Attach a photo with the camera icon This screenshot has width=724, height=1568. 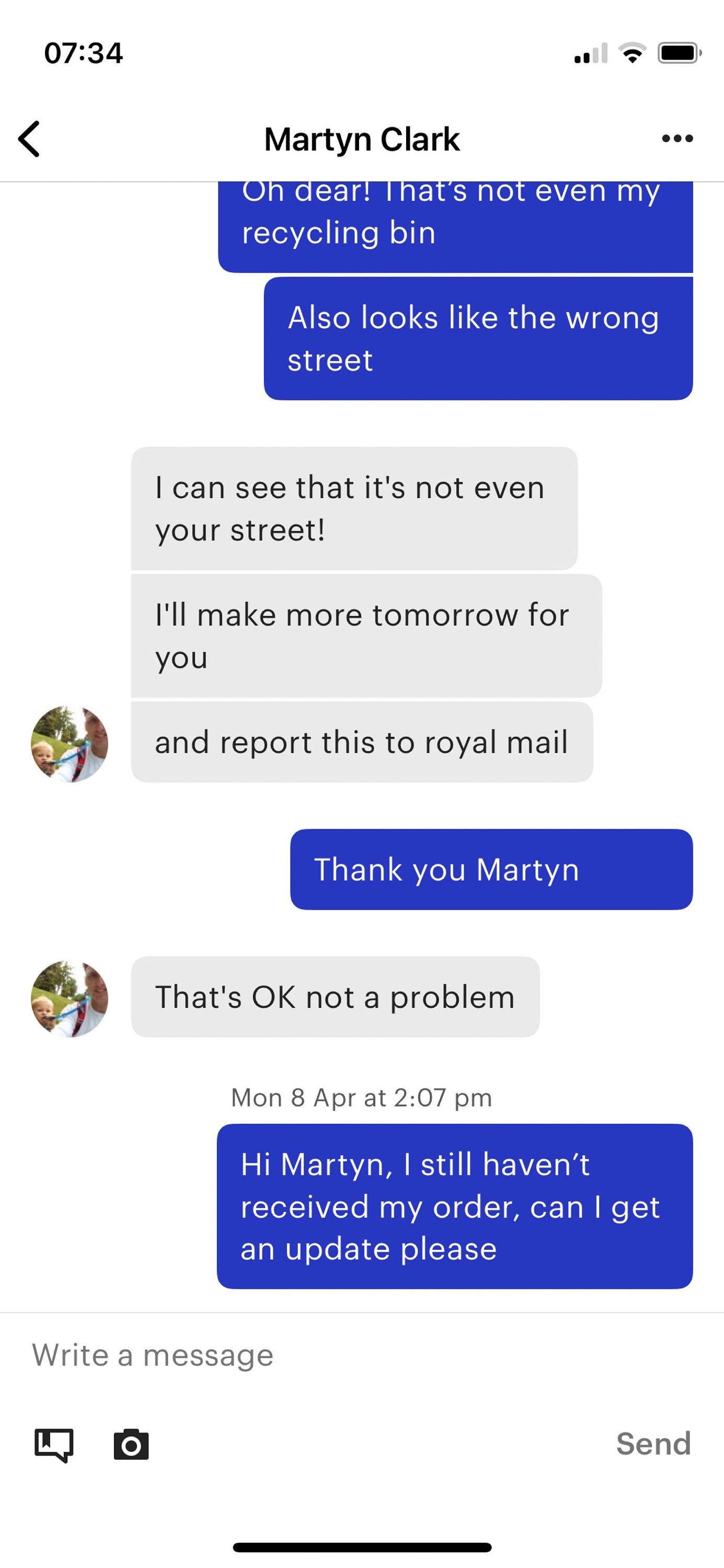[132, 1444]
